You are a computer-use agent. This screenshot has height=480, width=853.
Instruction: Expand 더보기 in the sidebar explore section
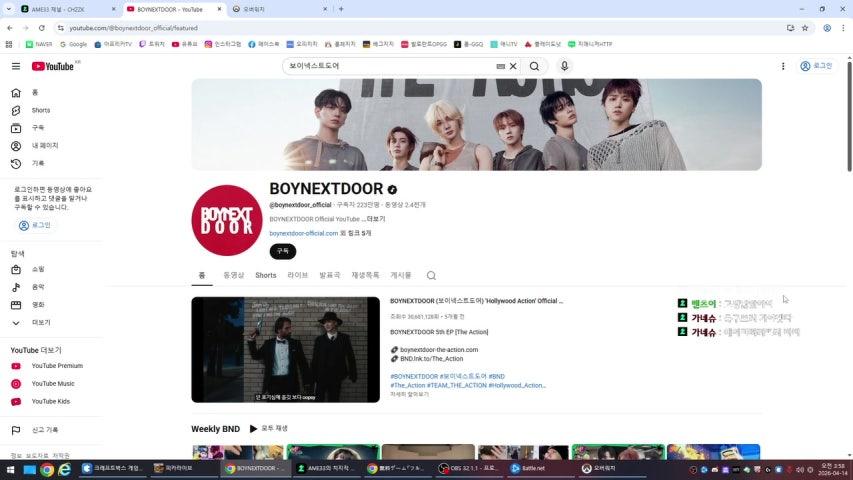coord(40,323)
